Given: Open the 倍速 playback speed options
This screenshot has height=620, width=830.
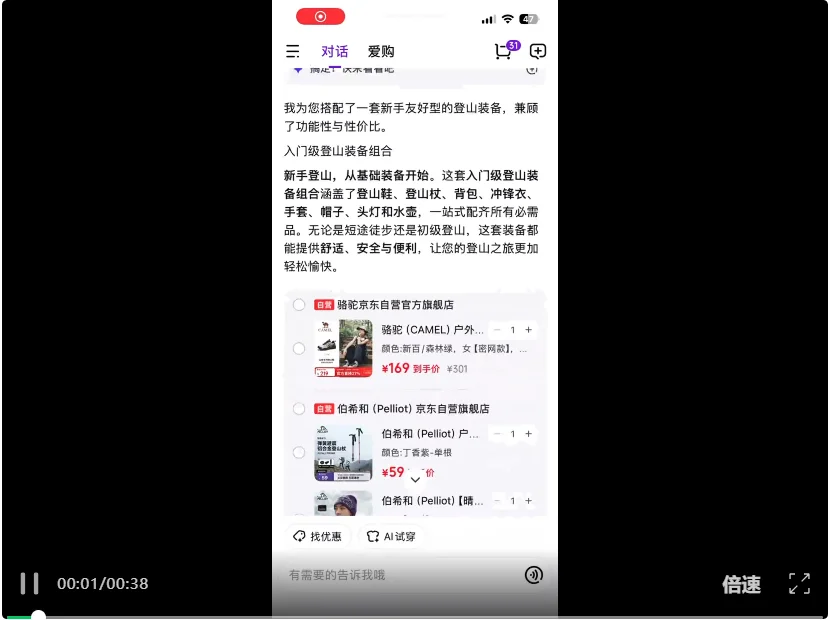Looking at the screenshot, I should pyautogui.click(x=741, y=585).
